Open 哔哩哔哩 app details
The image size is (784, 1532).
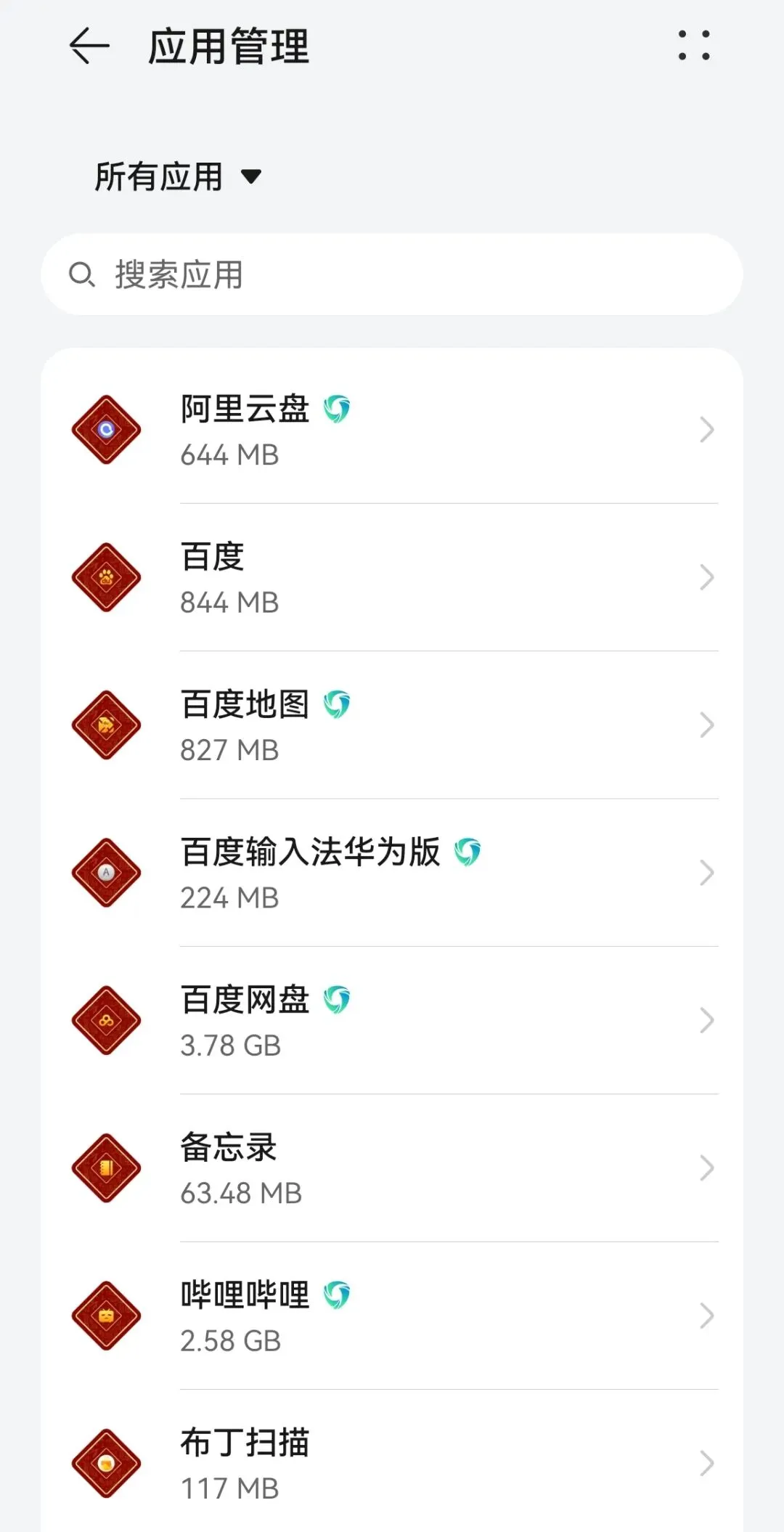point(392,1316)
